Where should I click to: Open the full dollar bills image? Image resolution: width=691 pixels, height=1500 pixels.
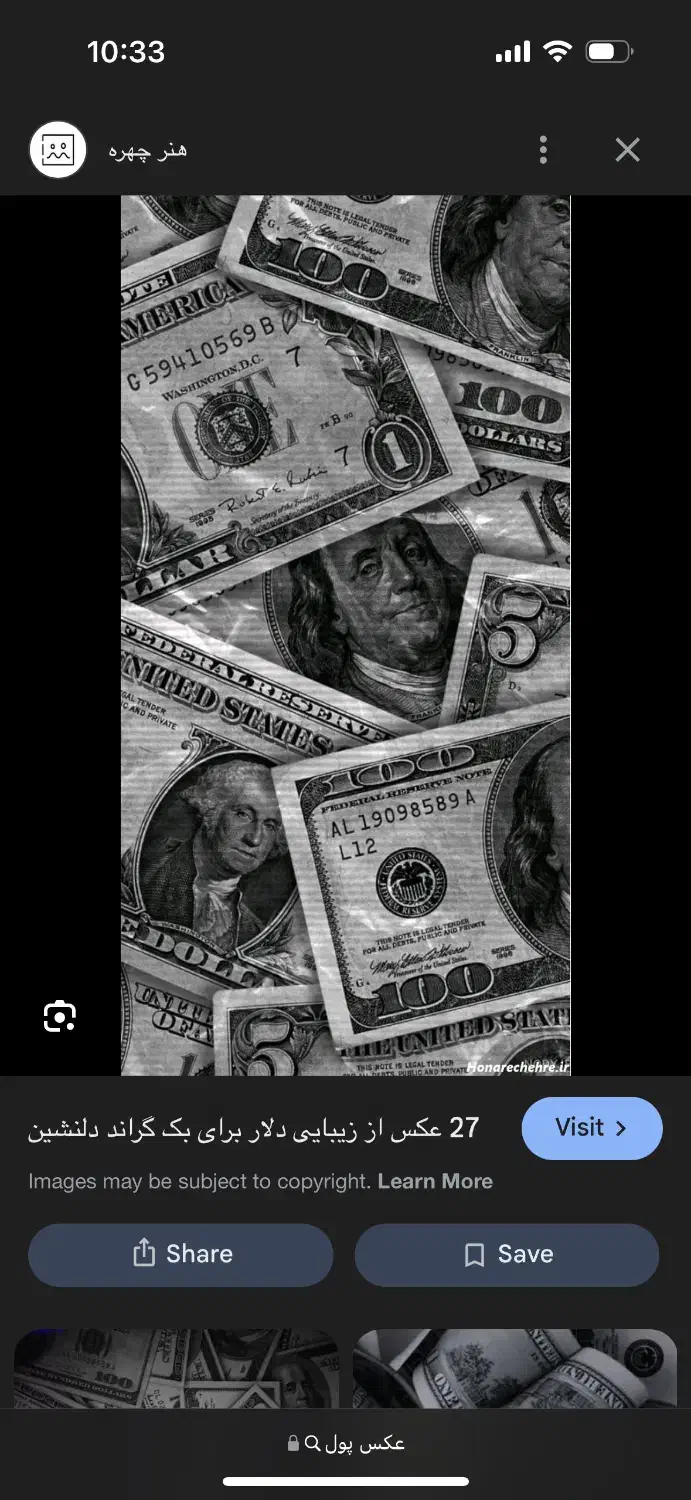[346, 635]
